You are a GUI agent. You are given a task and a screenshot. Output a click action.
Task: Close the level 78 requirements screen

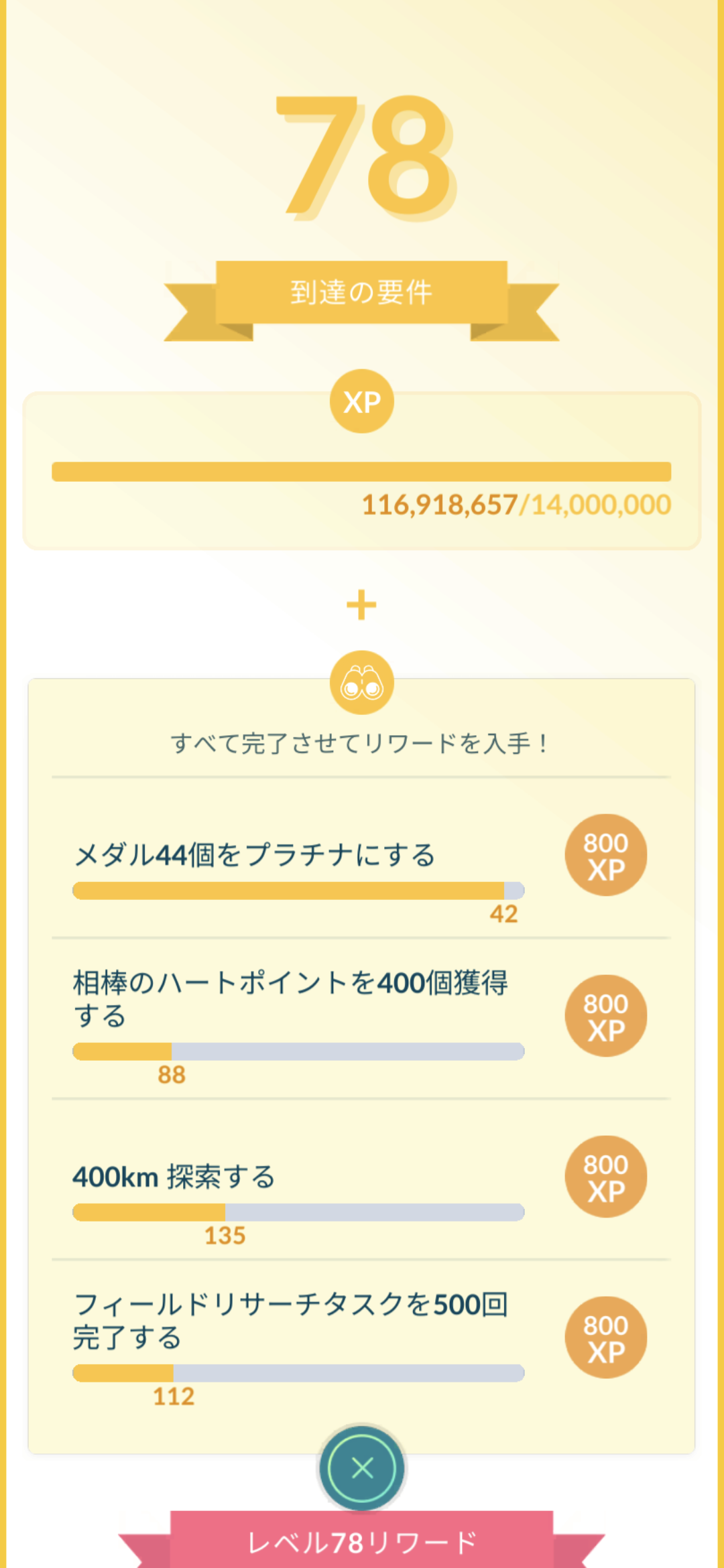[362, 1468]
